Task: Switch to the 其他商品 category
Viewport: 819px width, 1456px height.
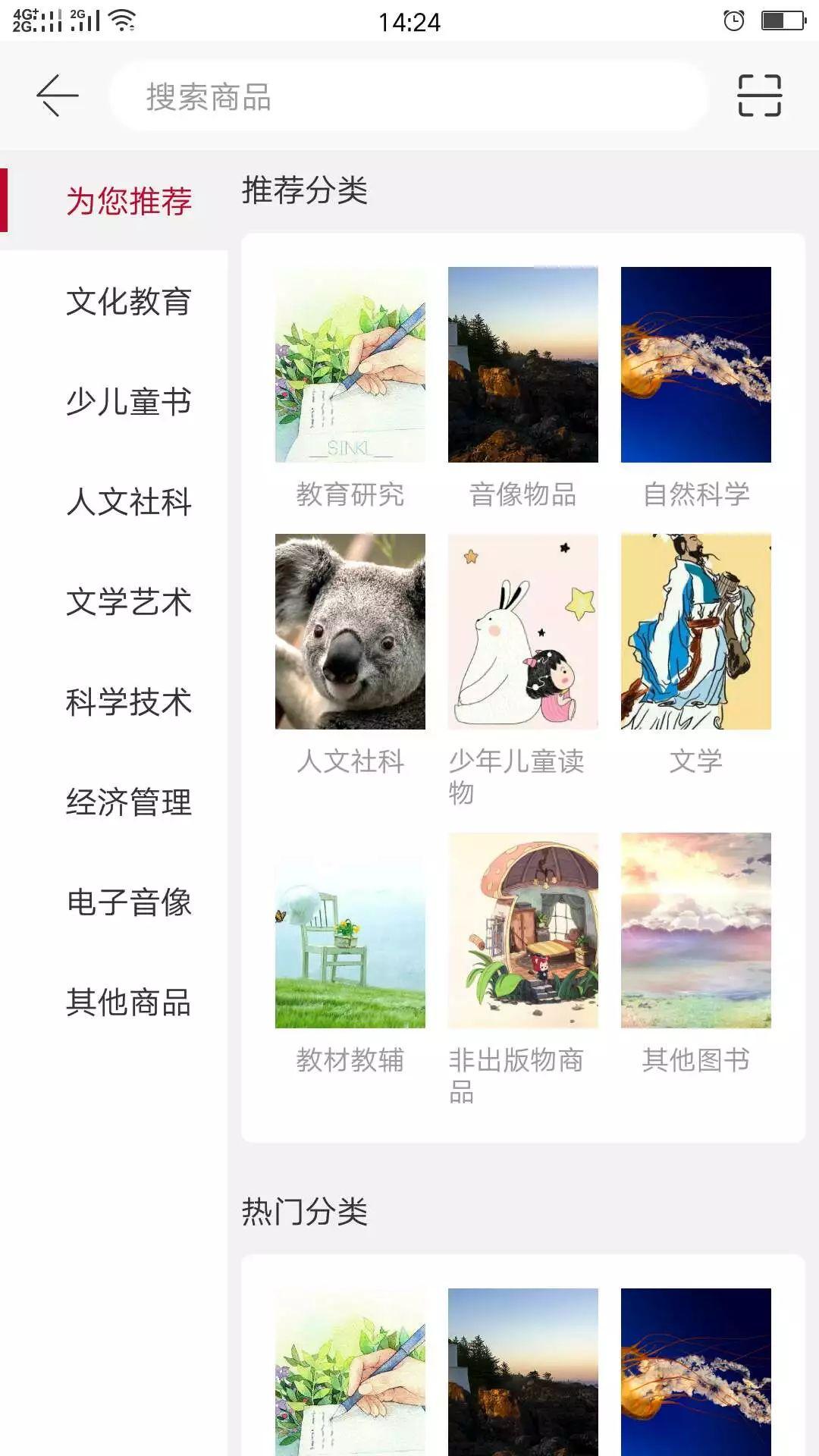Action: [114, 1001]
